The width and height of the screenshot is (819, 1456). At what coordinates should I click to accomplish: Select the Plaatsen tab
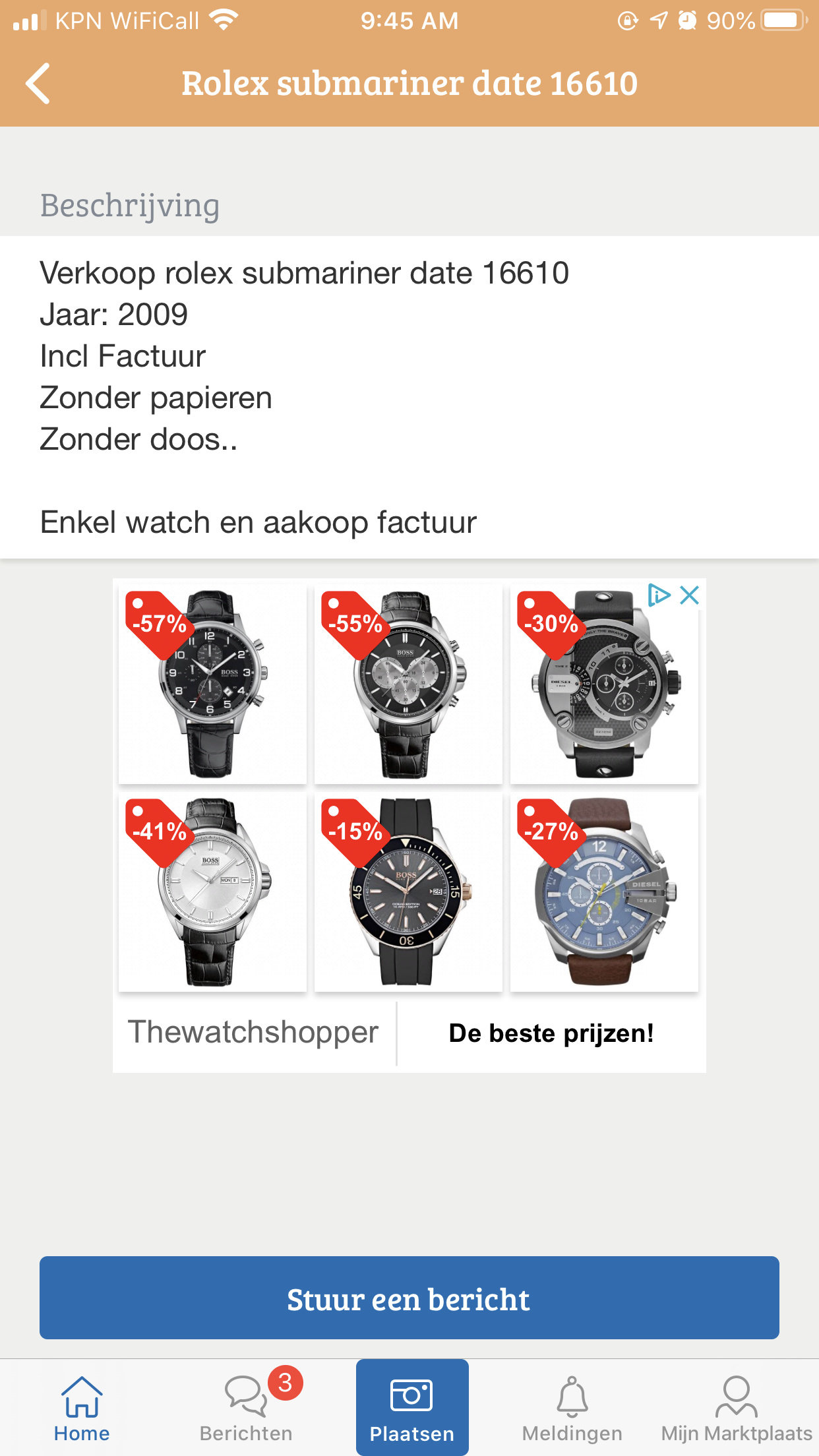(x=412, y=1407)
